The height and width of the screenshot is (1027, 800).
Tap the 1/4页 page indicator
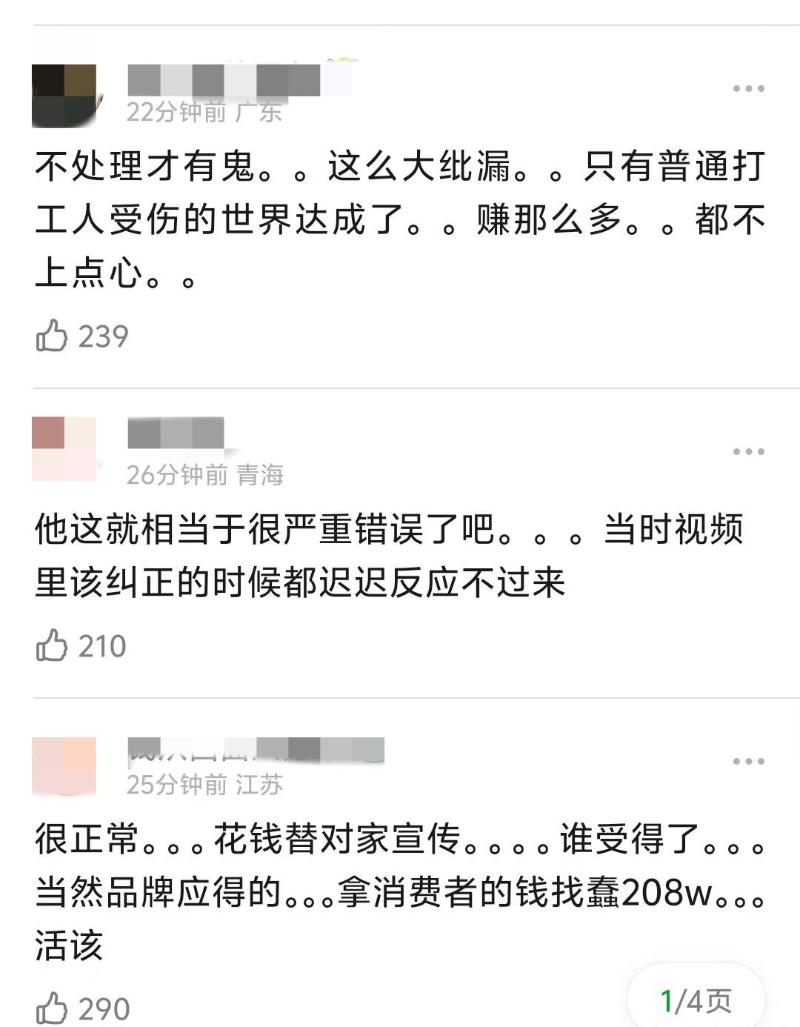(696, 1000)
